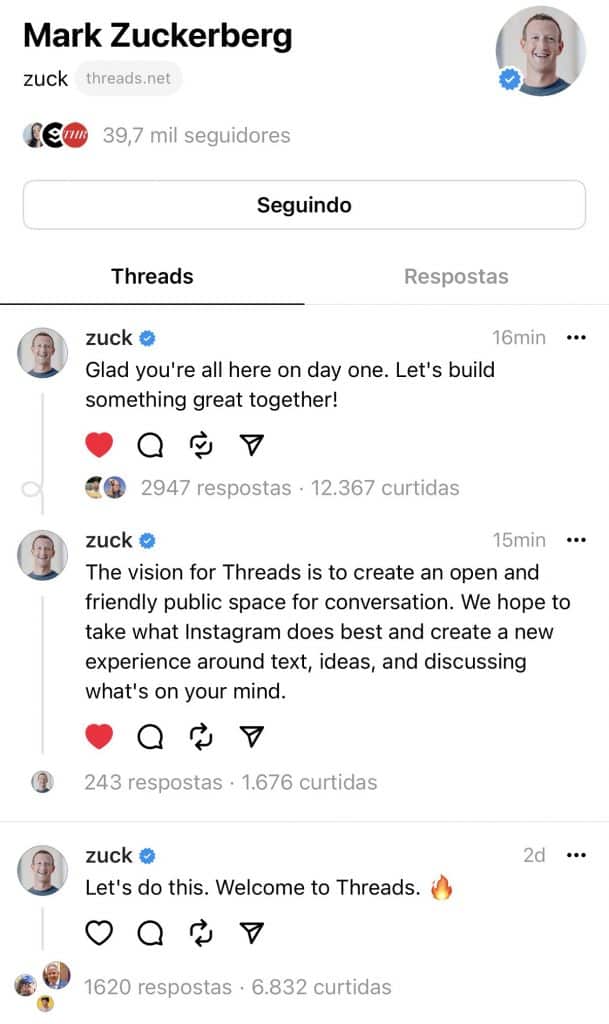Repost the "Glad you're all here" post

coord(202,445)
